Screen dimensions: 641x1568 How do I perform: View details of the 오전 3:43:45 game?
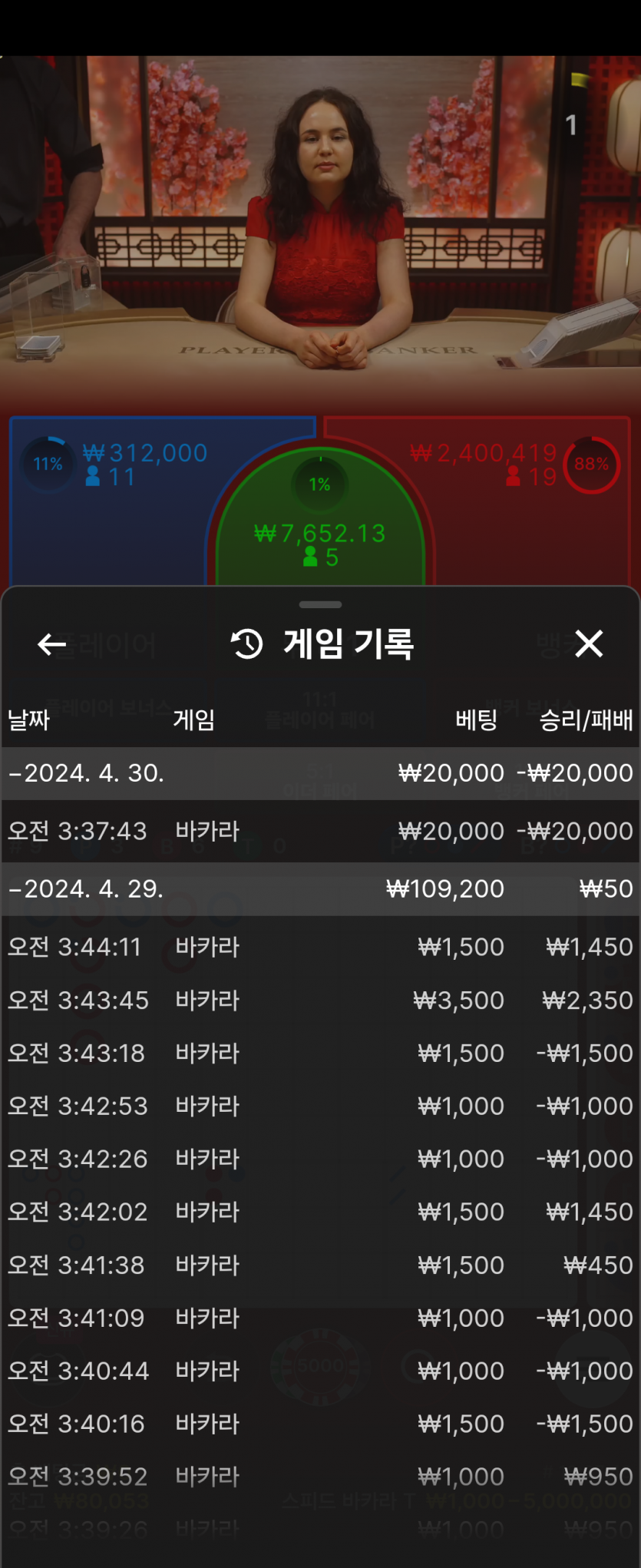tap(320, 1001)
